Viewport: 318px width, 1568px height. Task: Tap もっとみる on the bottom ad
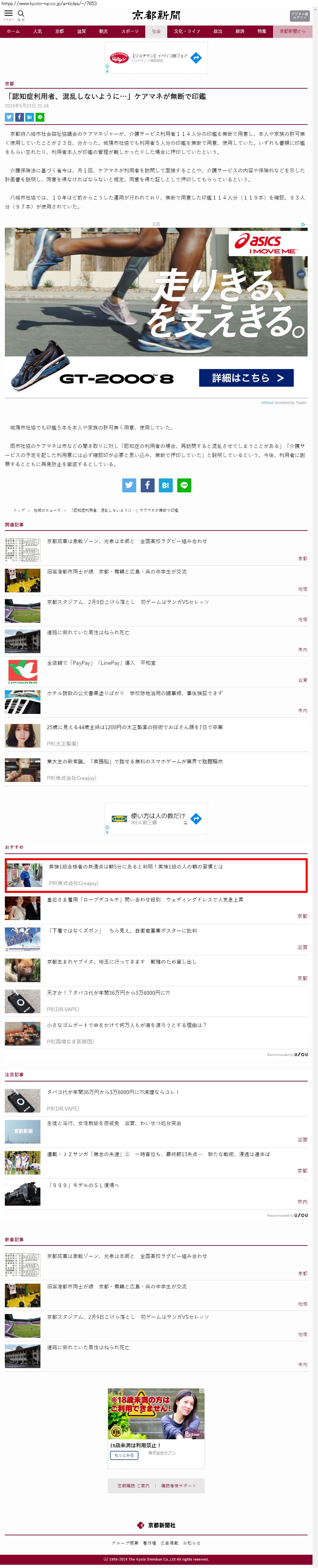tap(124, 1455)
